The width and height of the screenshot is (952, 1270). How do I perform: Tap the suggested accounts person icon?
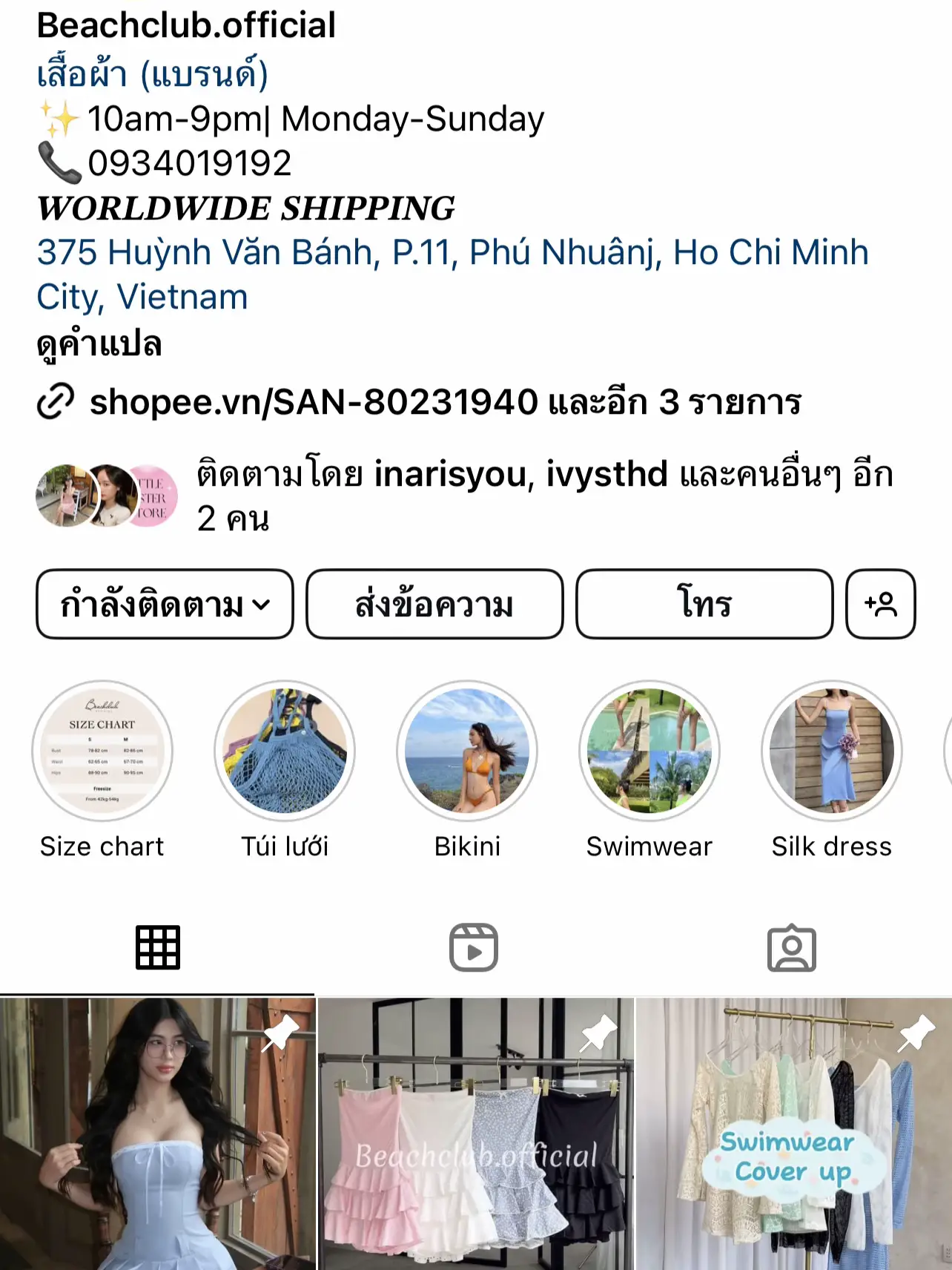tap(879, 605)
